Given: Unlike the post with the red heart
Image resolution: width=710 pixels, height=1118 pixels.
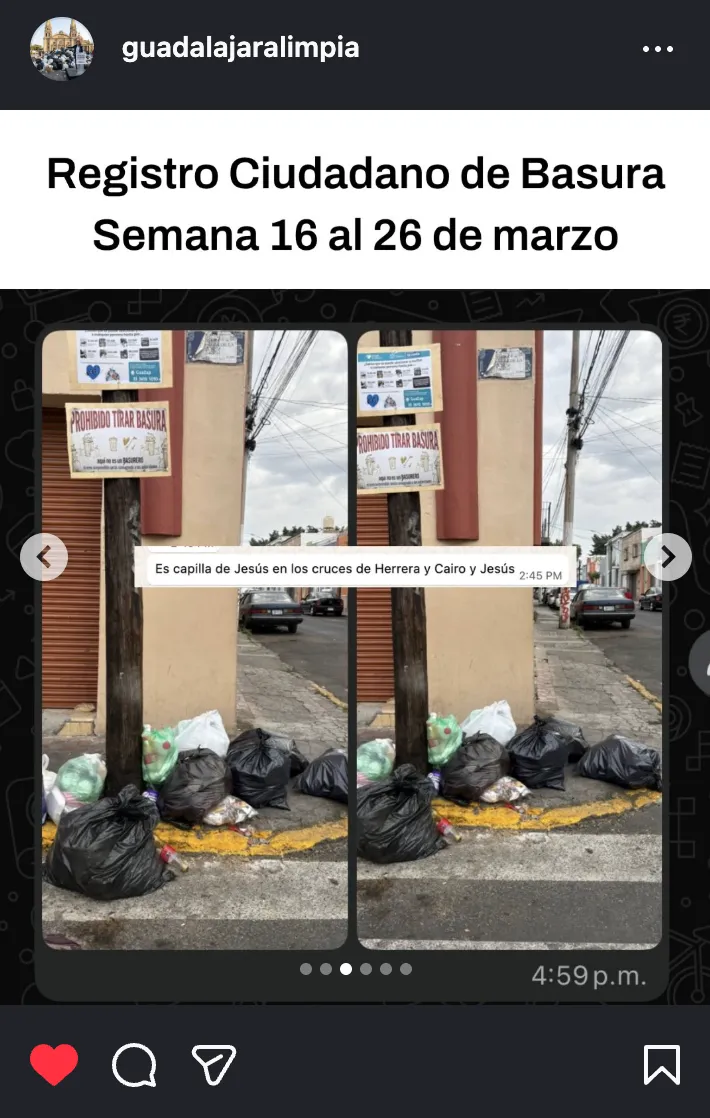Looking at the screenshot, I should click(54, 1064).
